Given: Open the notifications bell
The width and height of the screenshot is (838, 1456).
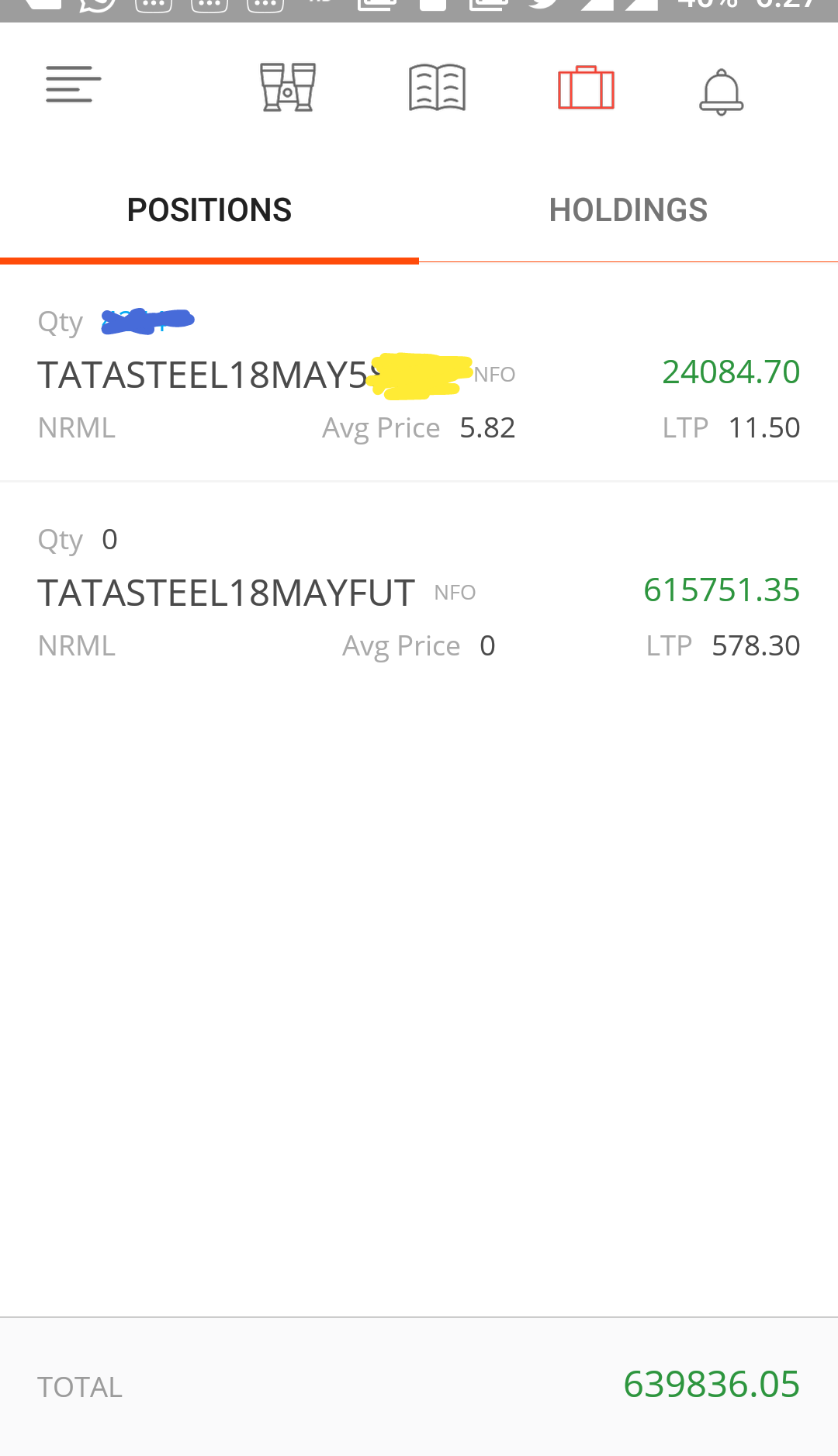Looking at the screenshot, I should (x=722, y=92).
